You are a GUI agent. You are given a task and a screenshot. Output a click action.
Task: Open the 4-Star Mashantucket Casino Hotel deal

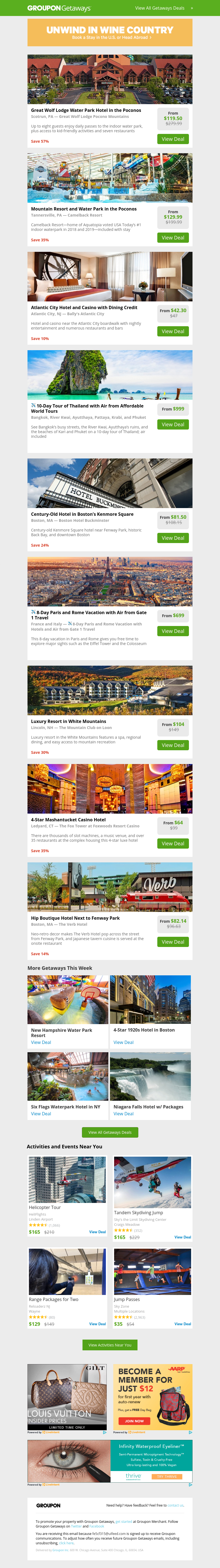click(173, 844)
